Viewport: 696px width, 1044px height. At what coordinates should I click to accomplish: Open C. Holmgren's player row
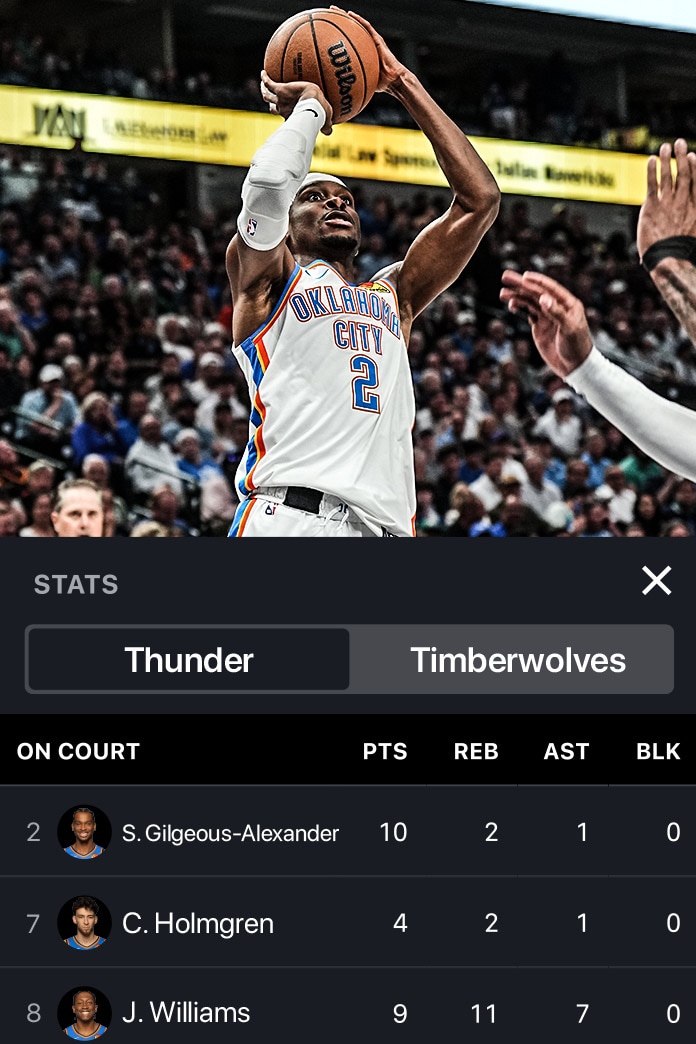point(197,923)
